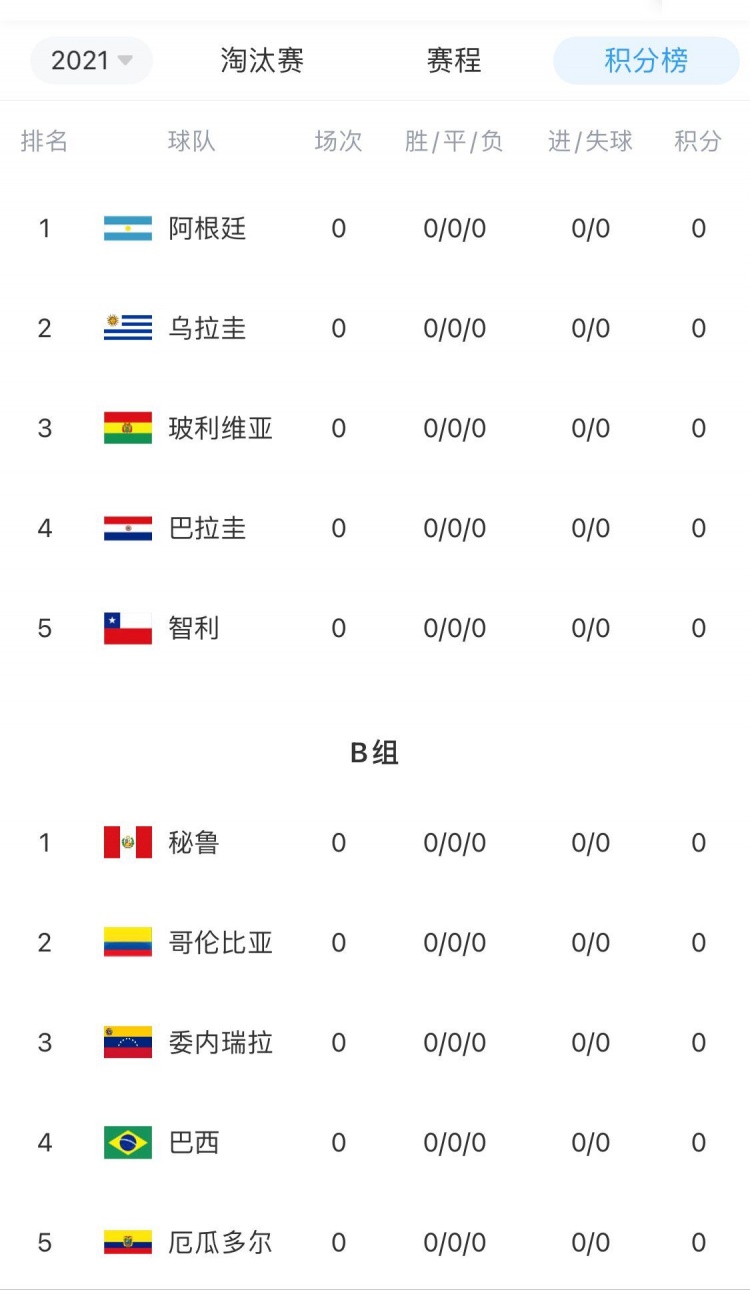Select the team name 委内瑞拉
Image resolution: width=750 pixels, height=1298 pixels.
coord(220,1042)
